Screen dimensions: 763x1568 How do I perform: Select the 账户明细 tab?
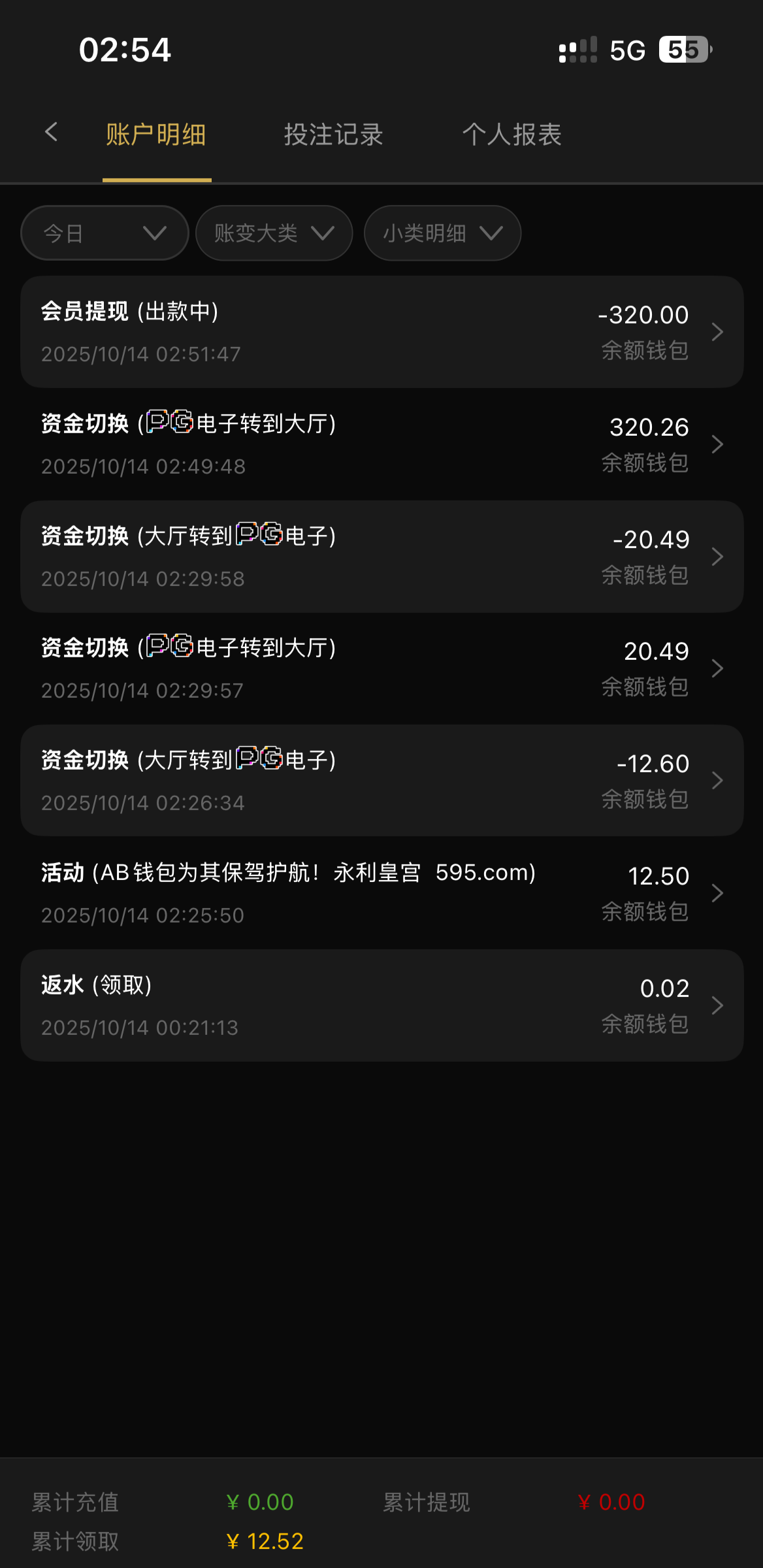pos(156,135)
